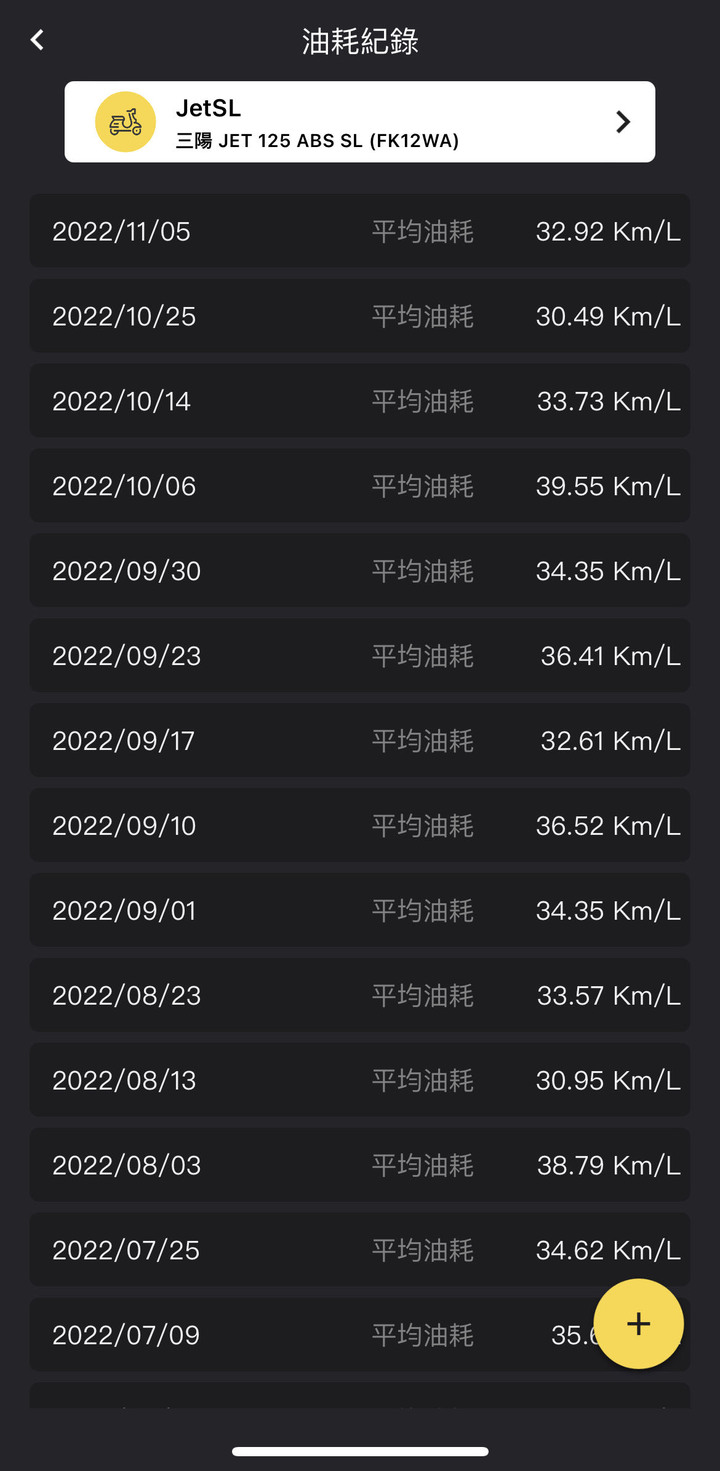The width and height of the screenshot is (720, 1471).
Task: View the 2022/10/14 record entry
Action: pos(360,401)
